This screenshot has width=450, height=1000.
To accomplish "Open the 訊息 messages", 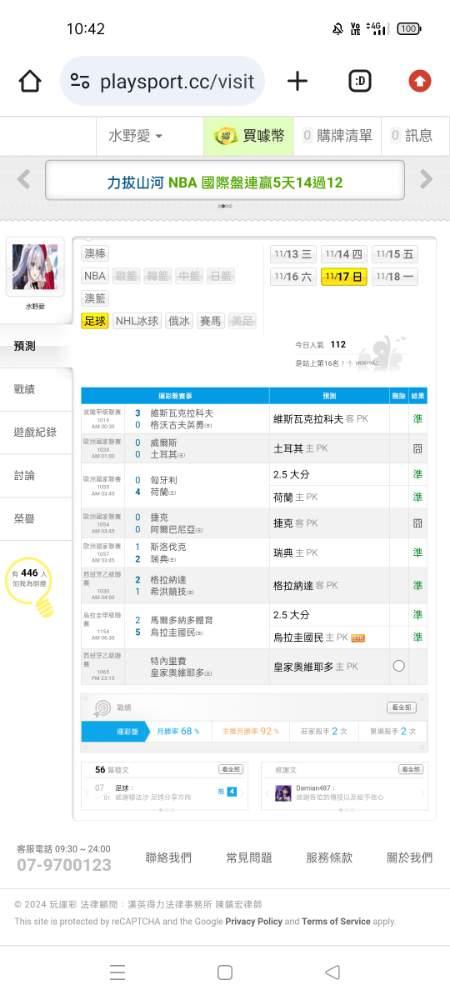I will pos(412,136).
